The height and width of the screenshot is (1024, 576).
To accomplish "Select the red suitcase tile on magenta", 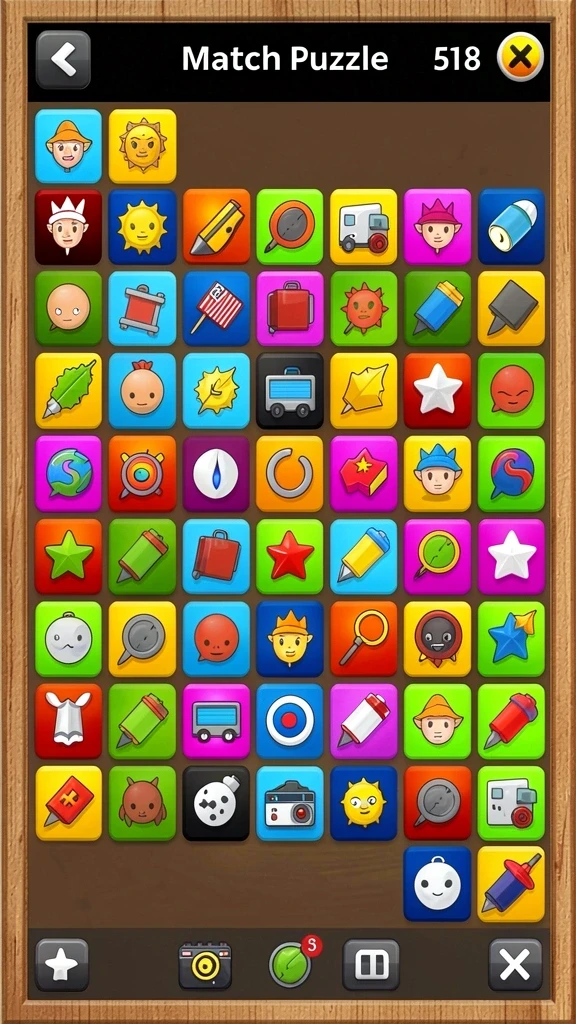I will click(x=290, y=309).
